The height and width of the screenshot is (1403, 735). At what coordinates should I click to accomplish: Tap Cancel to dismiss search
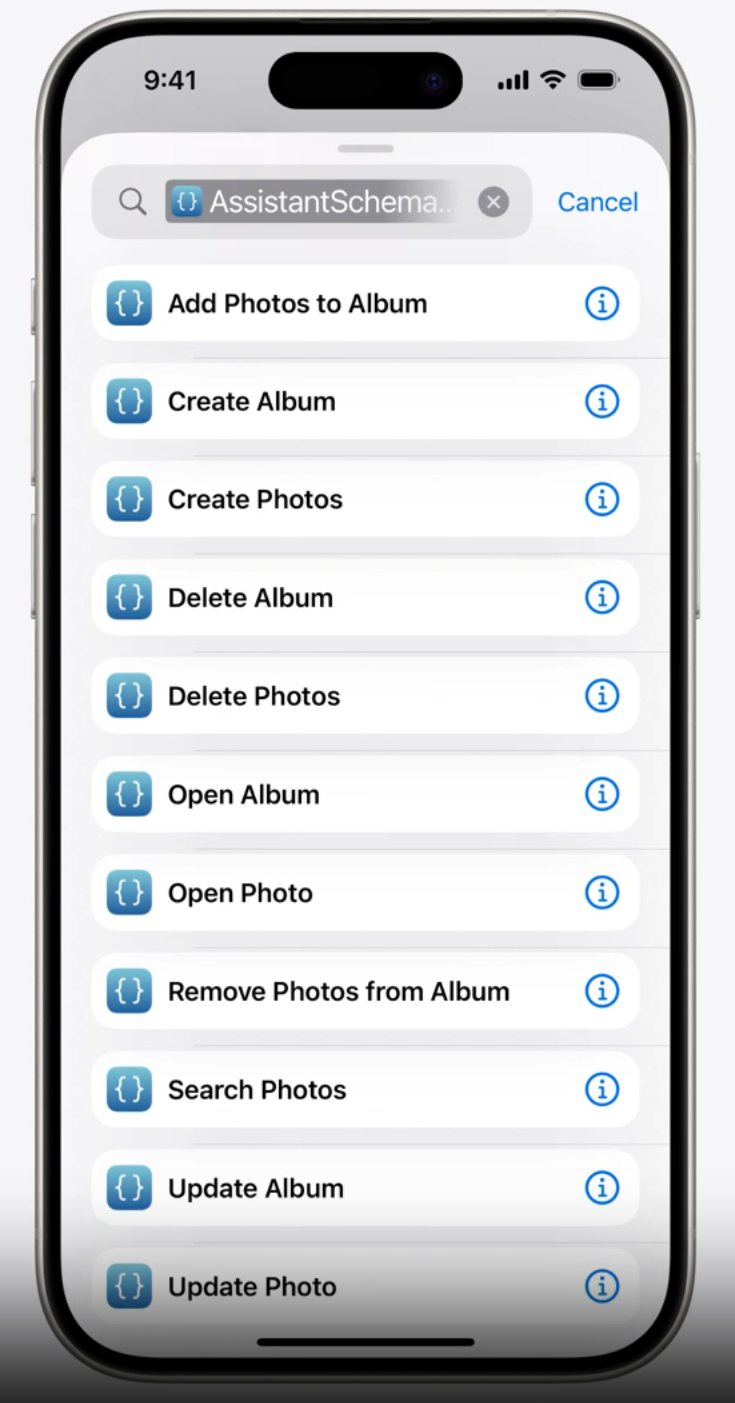click(598, 202)
